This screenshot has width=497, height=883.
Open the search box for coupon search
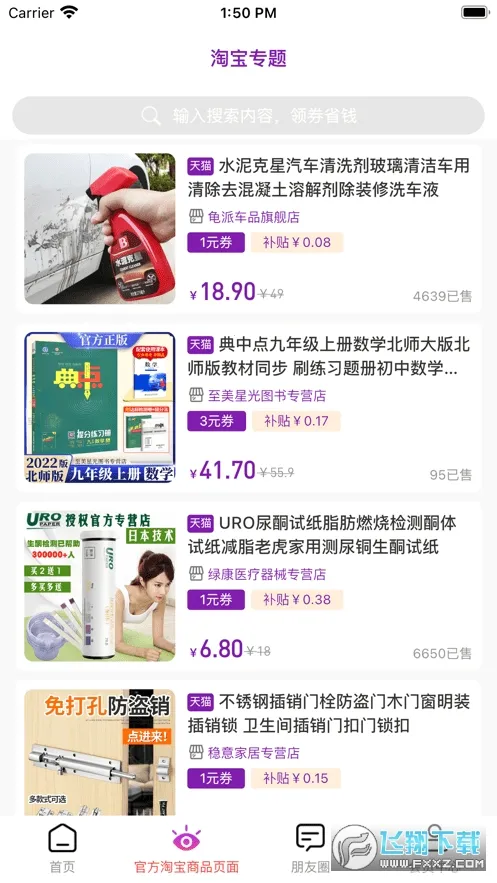tap(248, 115)
